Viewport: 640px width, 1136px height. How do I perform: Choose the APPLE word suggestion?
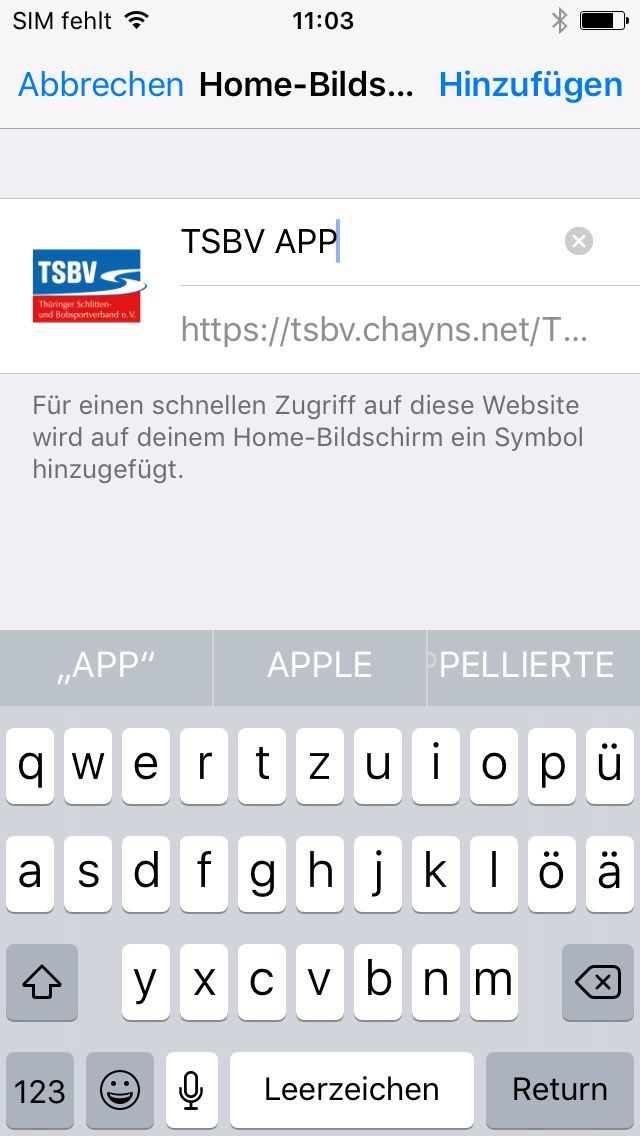coord(320,666)
